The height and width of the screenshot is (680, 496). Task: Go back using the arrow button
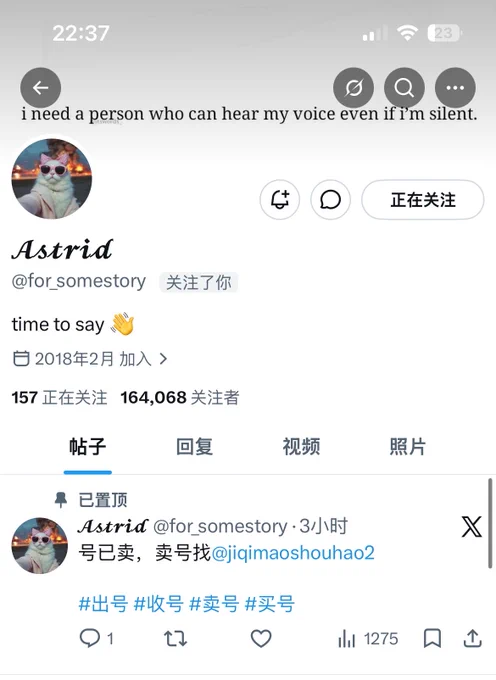(x=40, y=88)
